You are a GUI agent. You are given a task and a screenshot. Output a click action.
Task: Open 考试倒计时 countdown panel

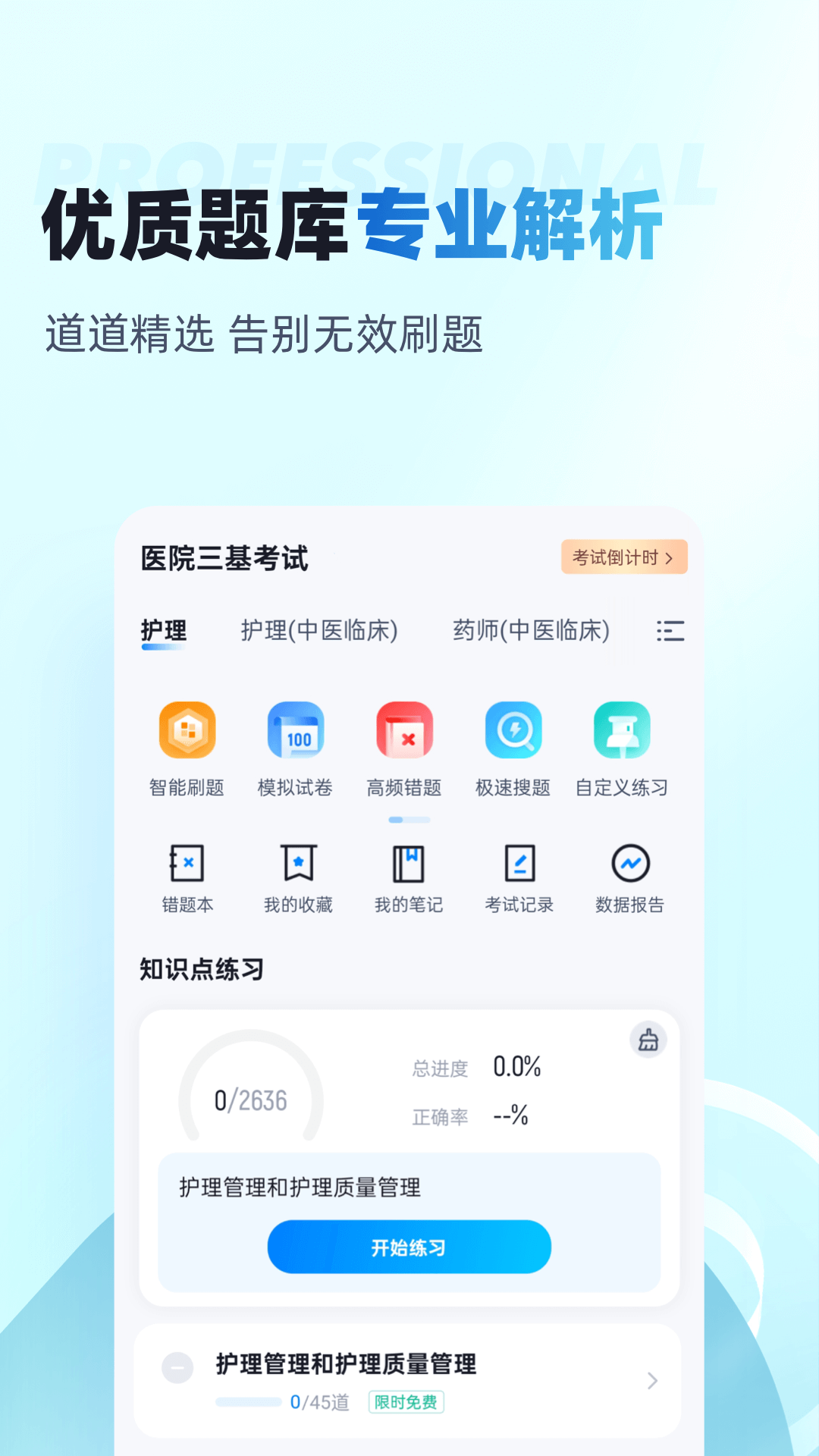623,557
